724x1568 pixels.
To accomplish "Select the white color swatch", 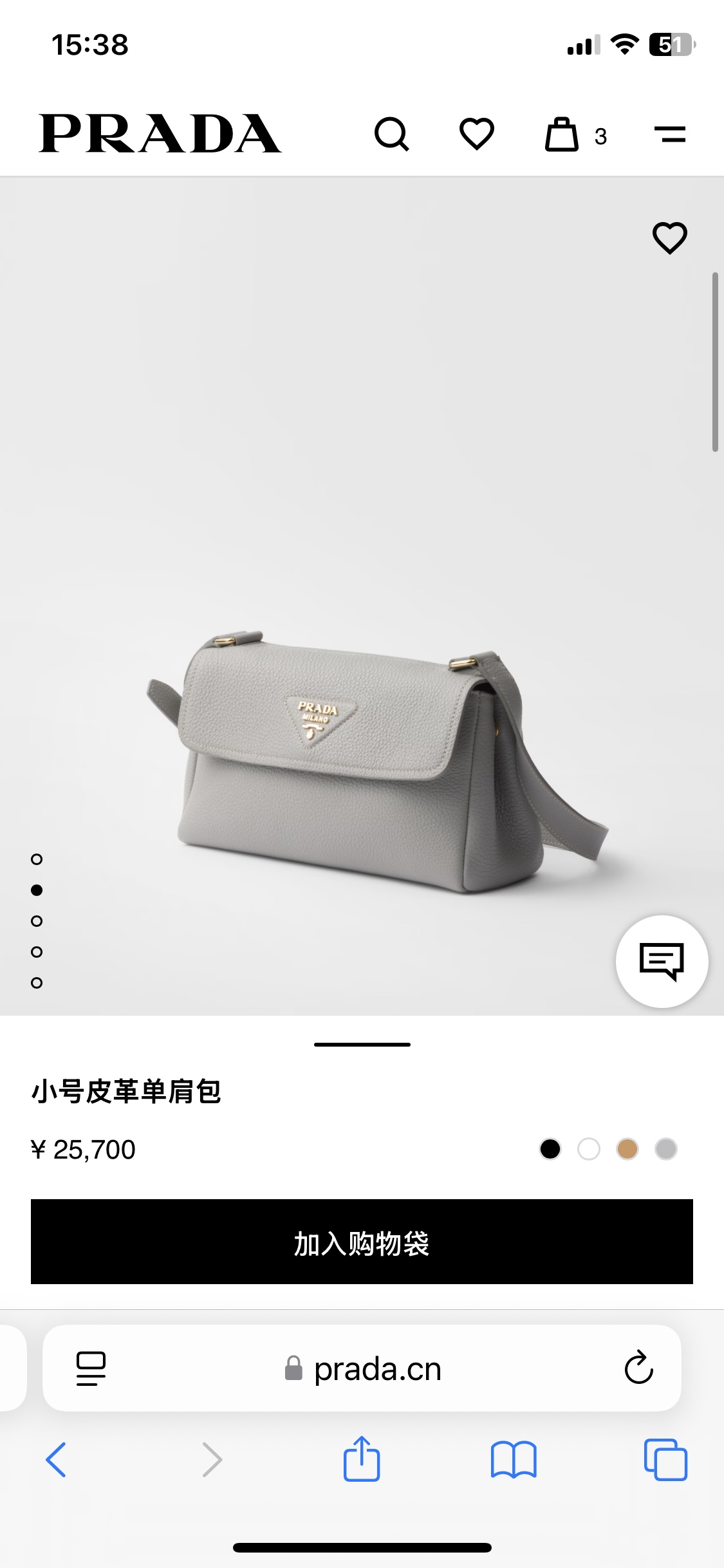I will [x=589, y=1149].
